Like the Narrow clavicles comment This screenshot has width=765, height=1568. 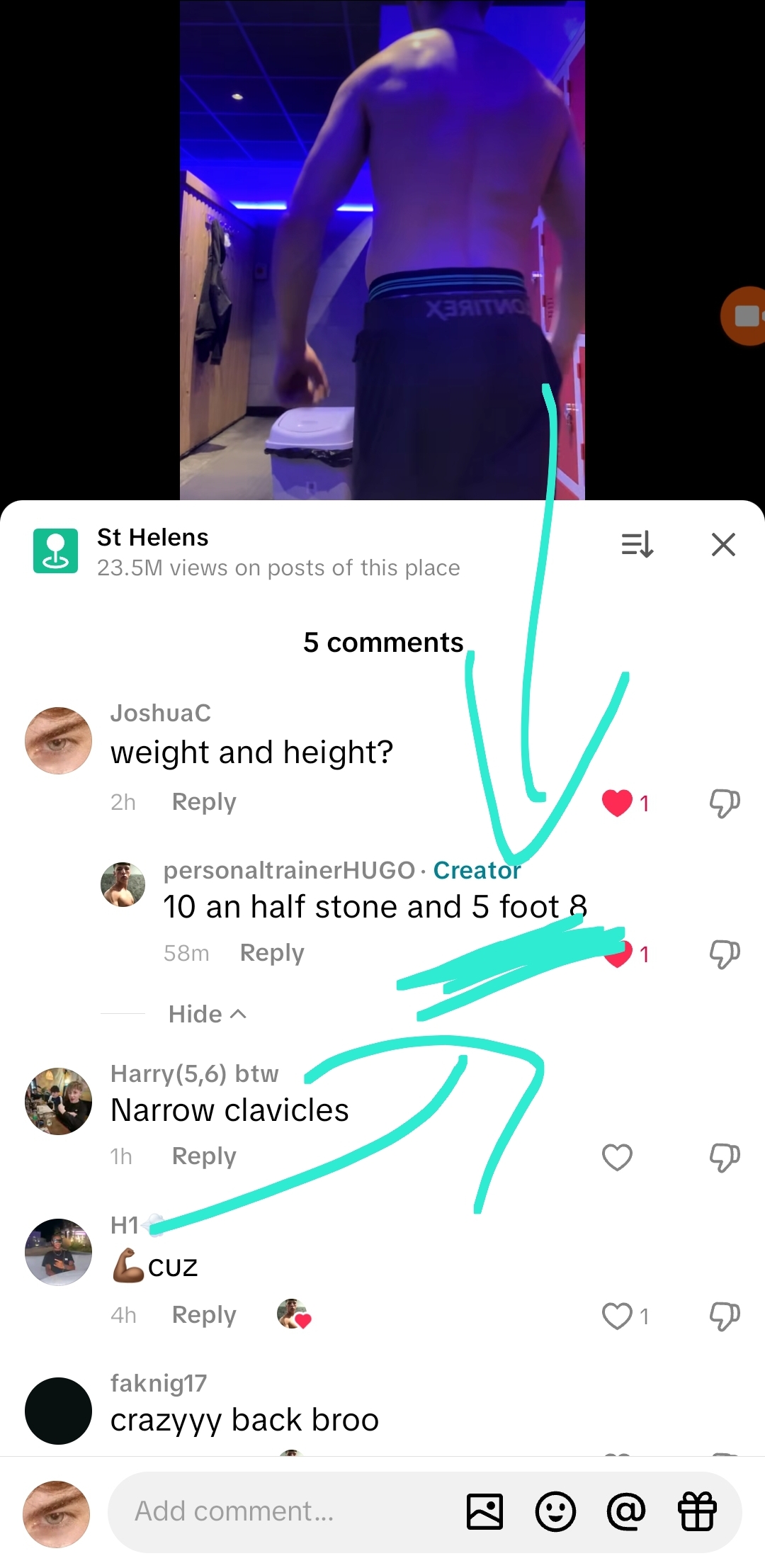617,1157
